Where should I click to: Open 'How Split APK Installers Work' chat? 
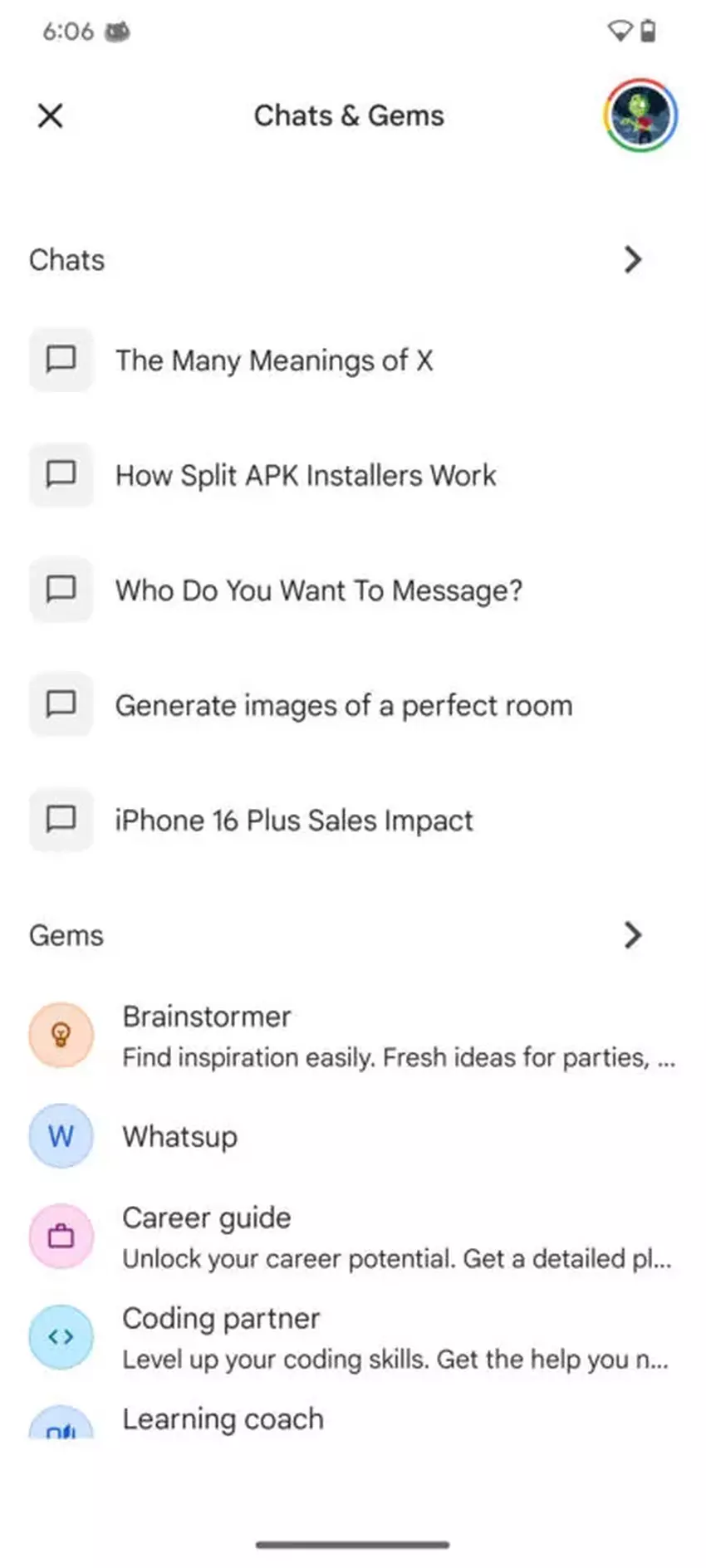305,475
